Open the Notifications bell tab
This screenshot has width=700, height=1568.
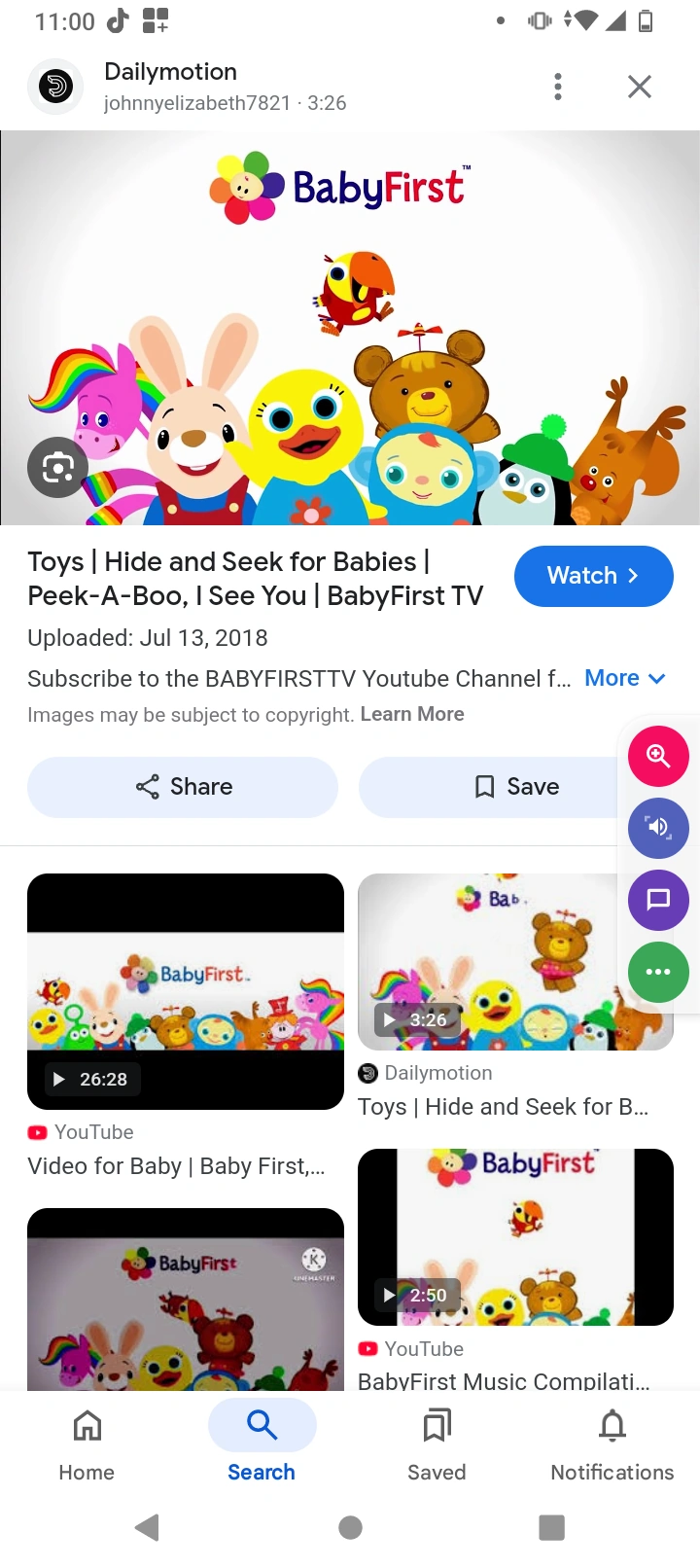pos(612,1443)
